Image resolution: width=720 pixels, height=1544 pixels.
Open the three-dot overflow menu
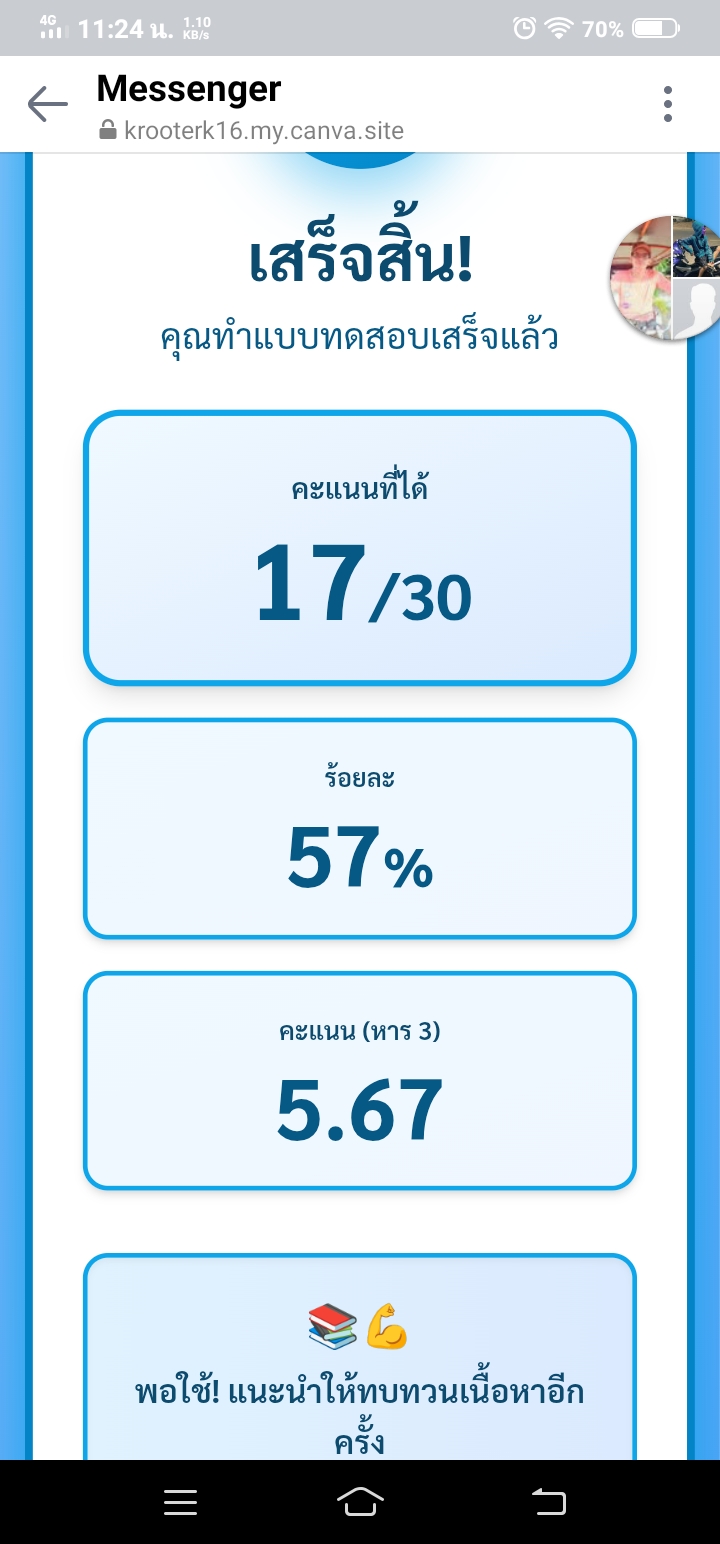[667, 104]
